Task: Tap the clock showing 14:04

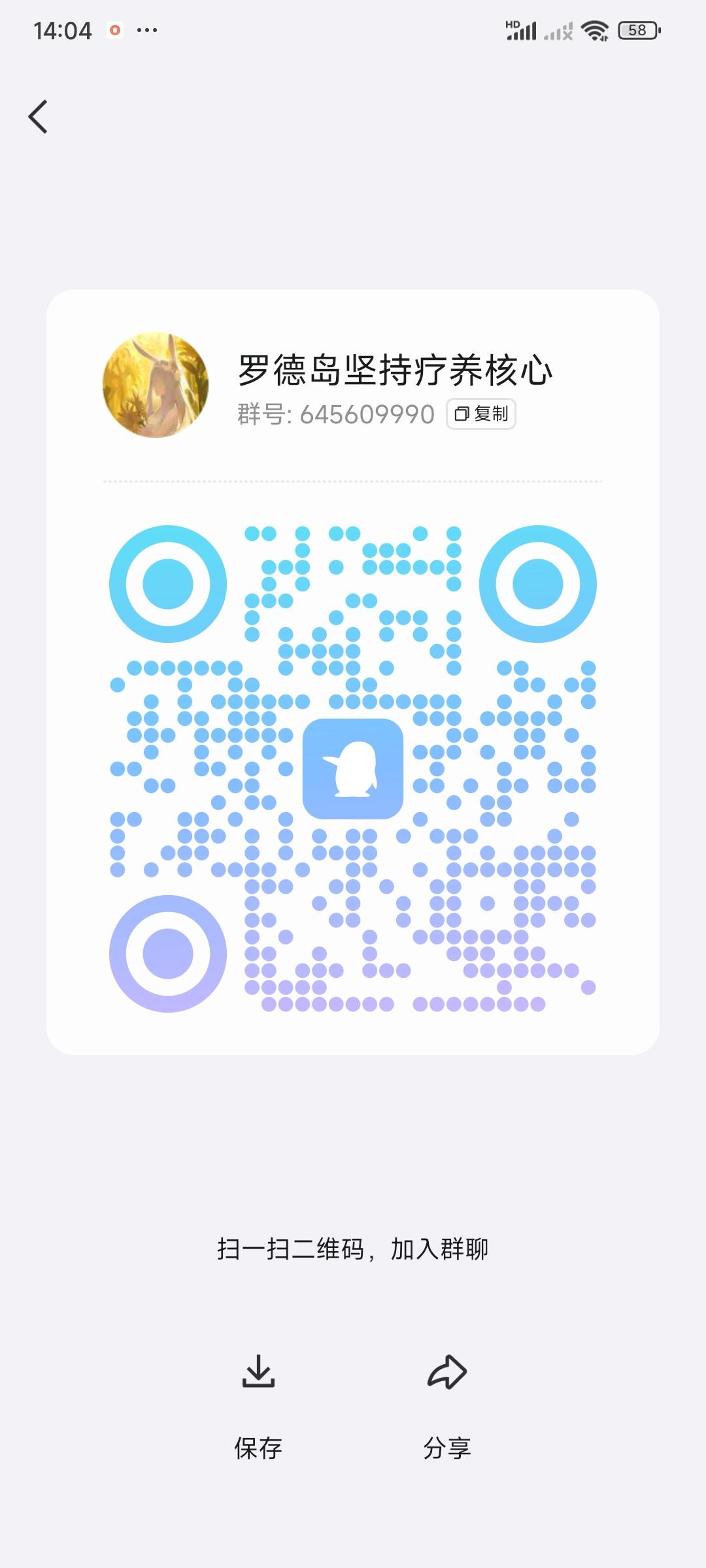Action: 63,29
